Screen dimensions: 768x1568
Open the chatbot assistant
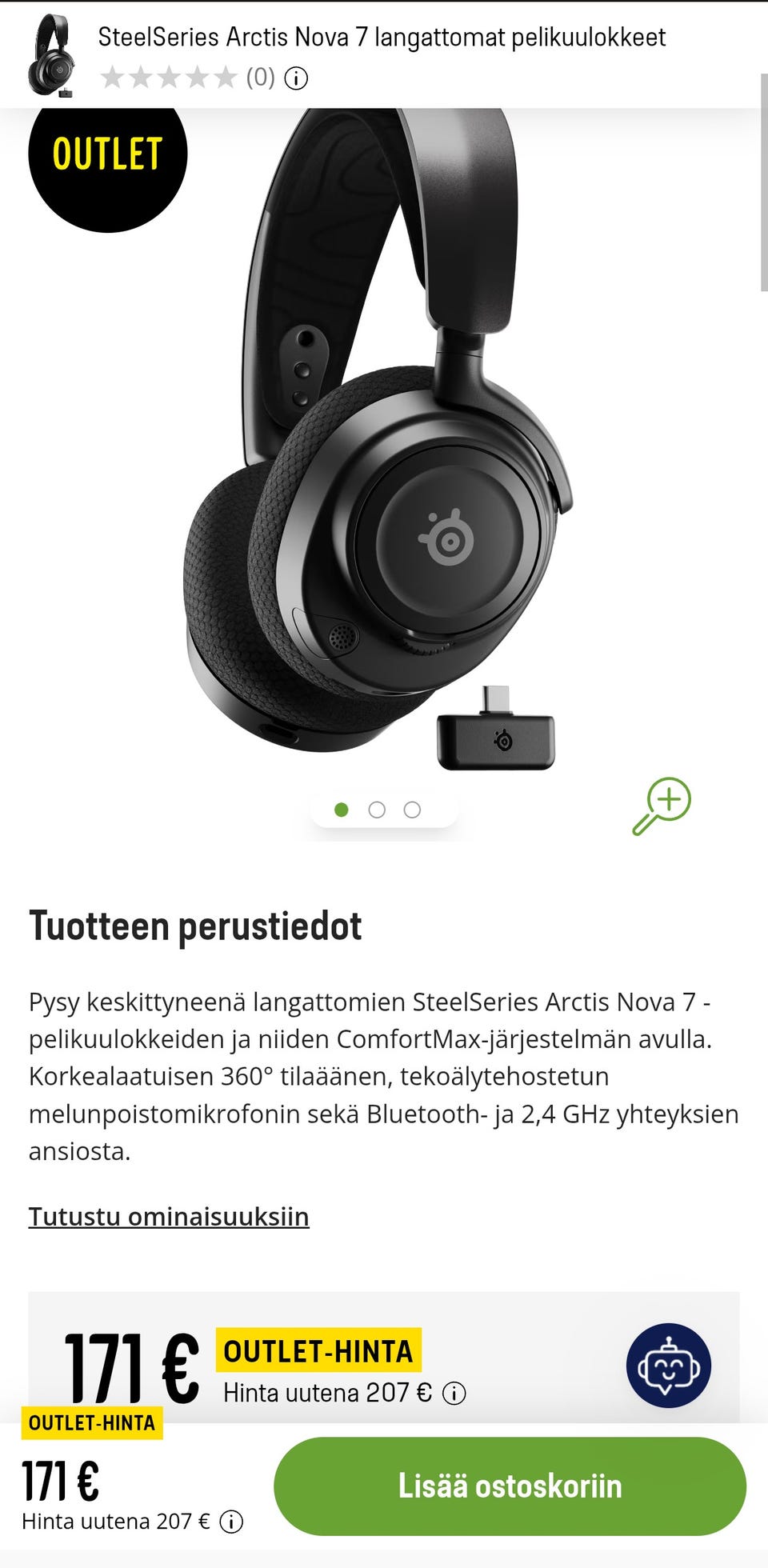tap(668, 1366)
